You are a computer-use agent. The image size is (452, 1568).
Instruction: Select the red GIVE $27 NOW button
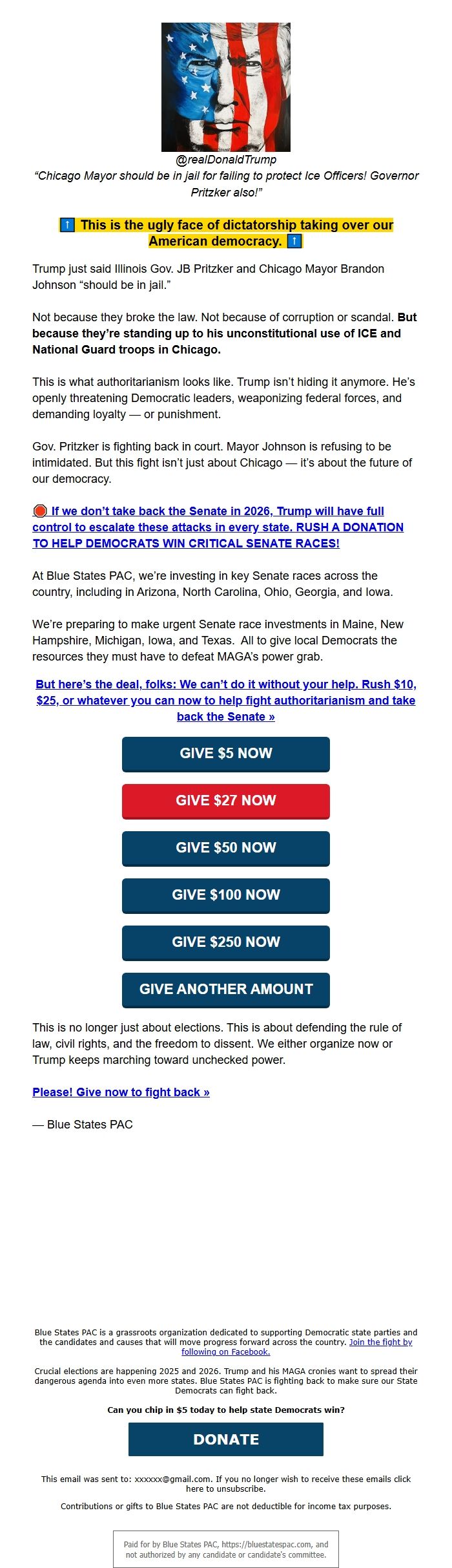pyautogui.click(x=225, y=801)
